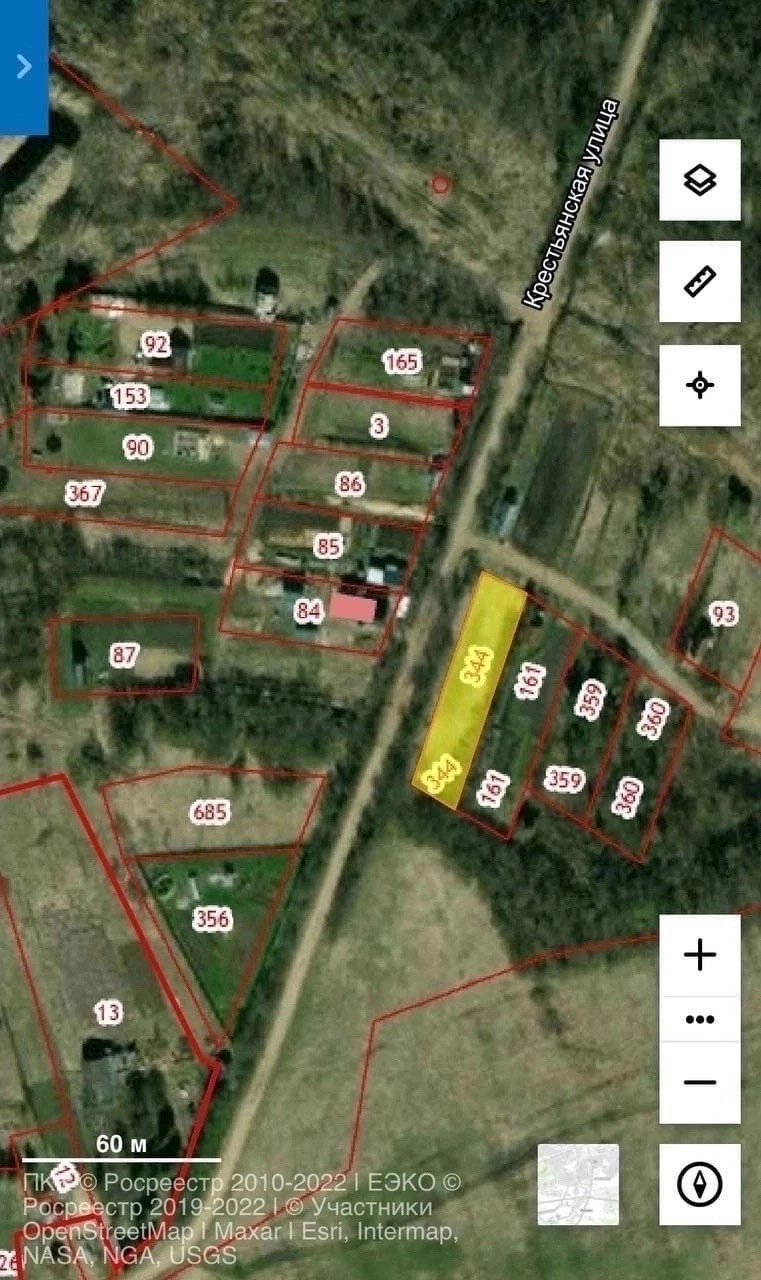Open more options with three dots
Image resolution: width=761 pixels, height=1280 pixels.
[x=699, y=1019]
